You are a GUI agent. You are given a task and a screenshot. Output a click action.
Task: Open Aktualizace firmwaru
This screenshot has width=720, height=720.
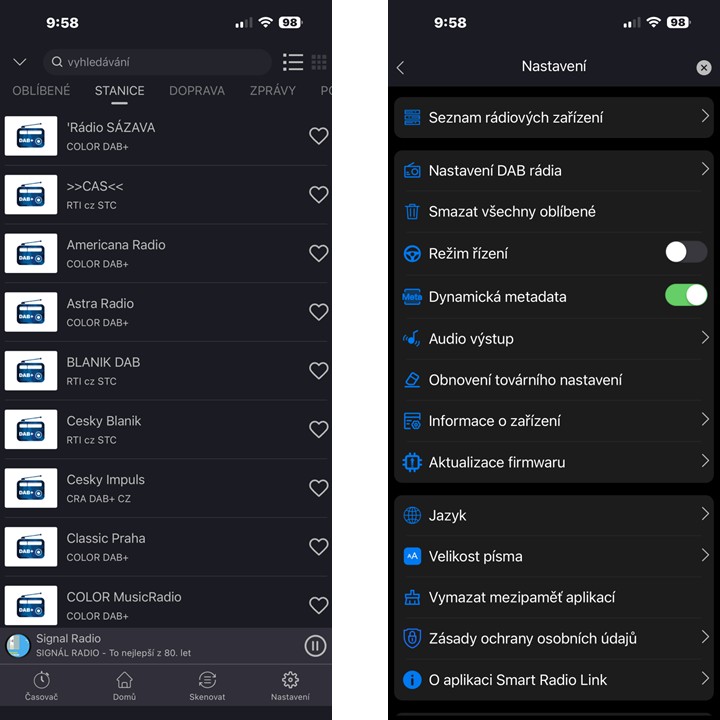click(x=554, y=463)
